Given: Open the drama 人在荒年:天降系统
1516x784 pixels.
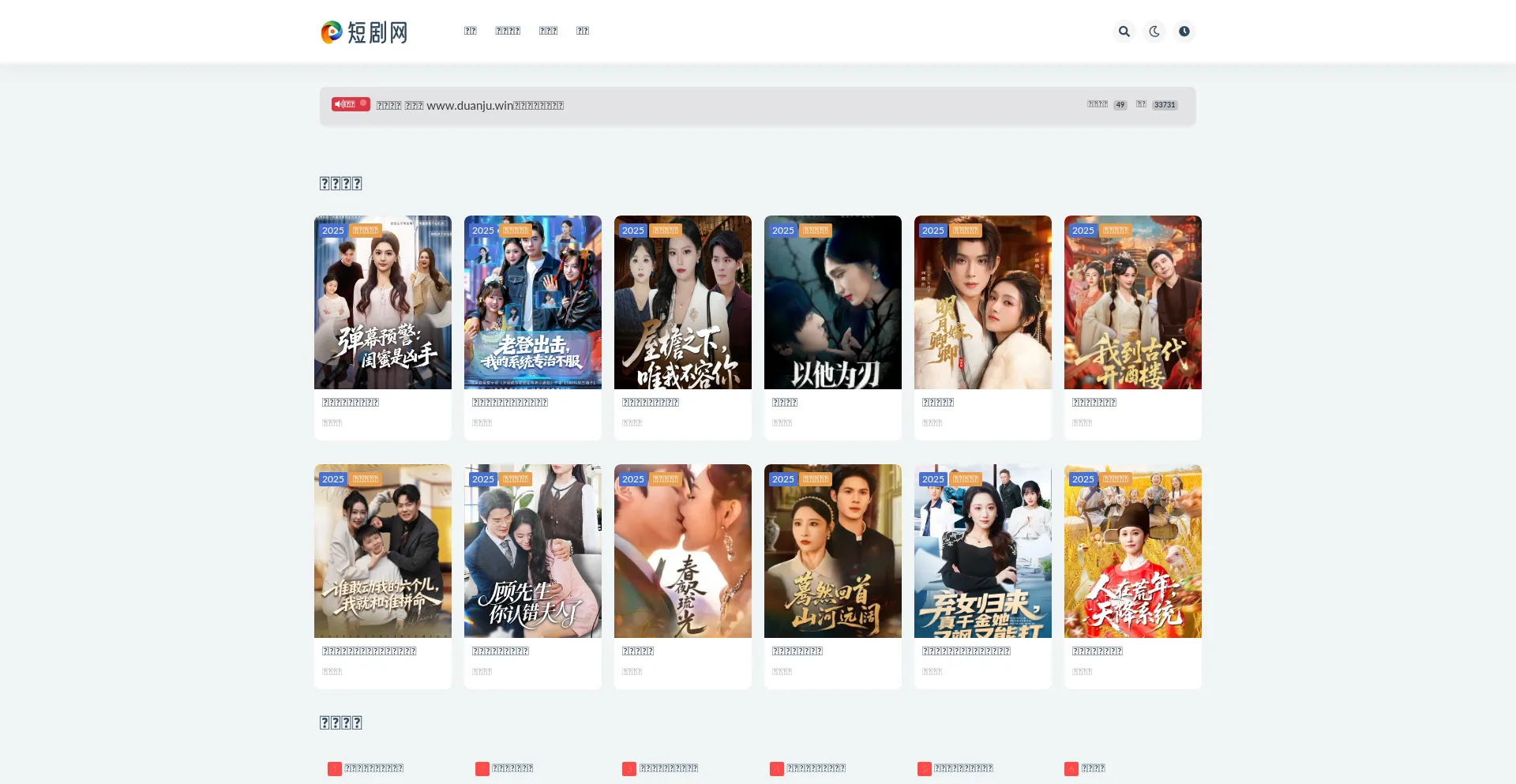Looking at the screenshot, I should pos(1133,551).
